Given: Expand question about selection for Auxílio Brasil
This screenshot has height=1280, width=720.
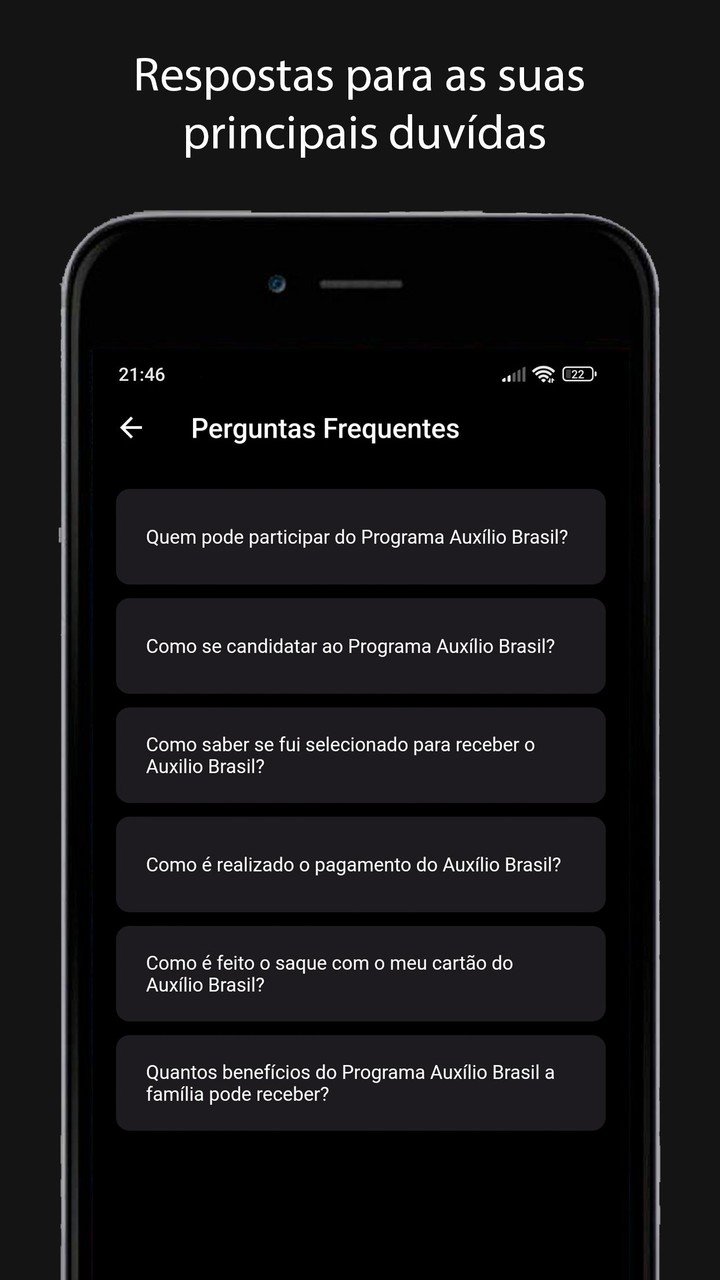Looking at the screenshot, I should point(360,755).
